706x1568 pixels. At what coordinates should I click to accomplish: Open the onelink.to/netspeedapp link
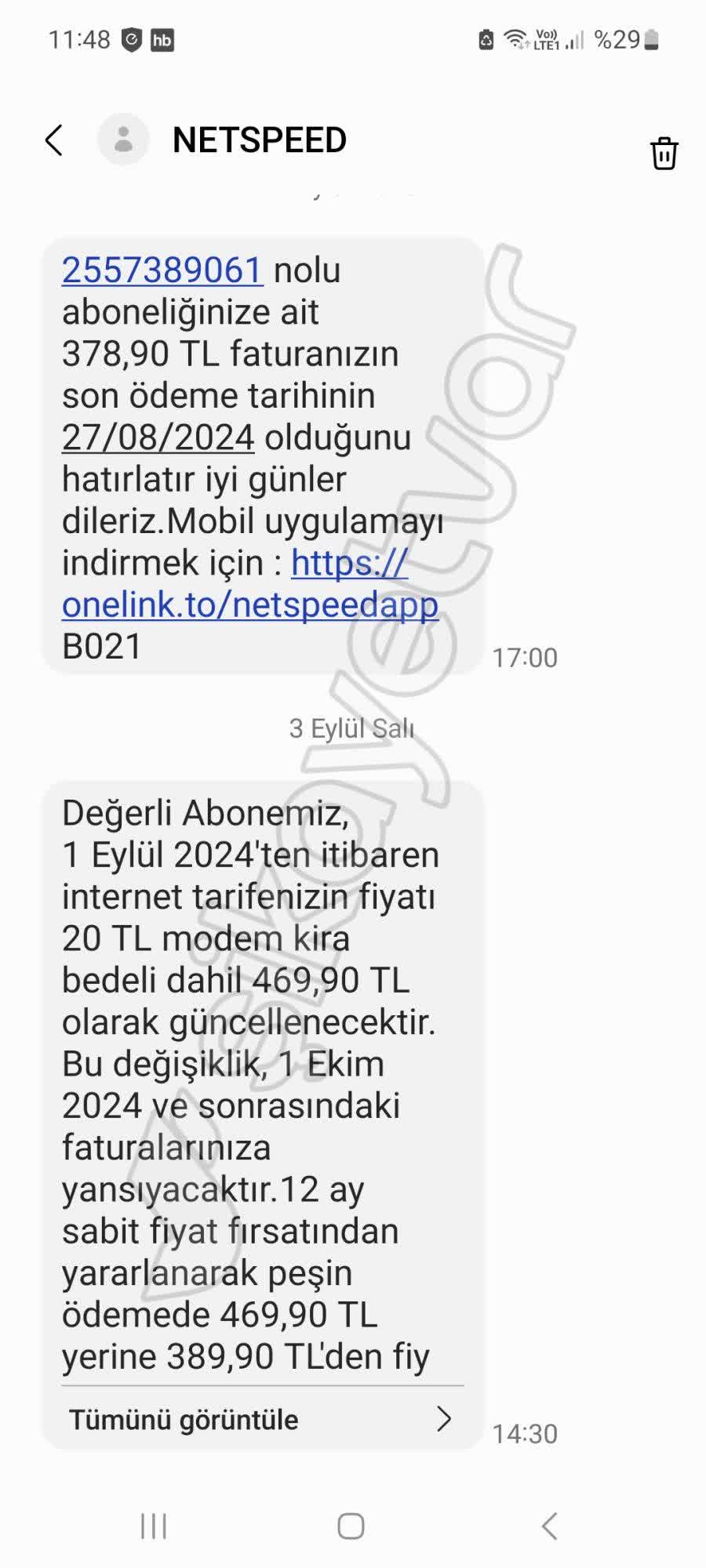[249, 605]
